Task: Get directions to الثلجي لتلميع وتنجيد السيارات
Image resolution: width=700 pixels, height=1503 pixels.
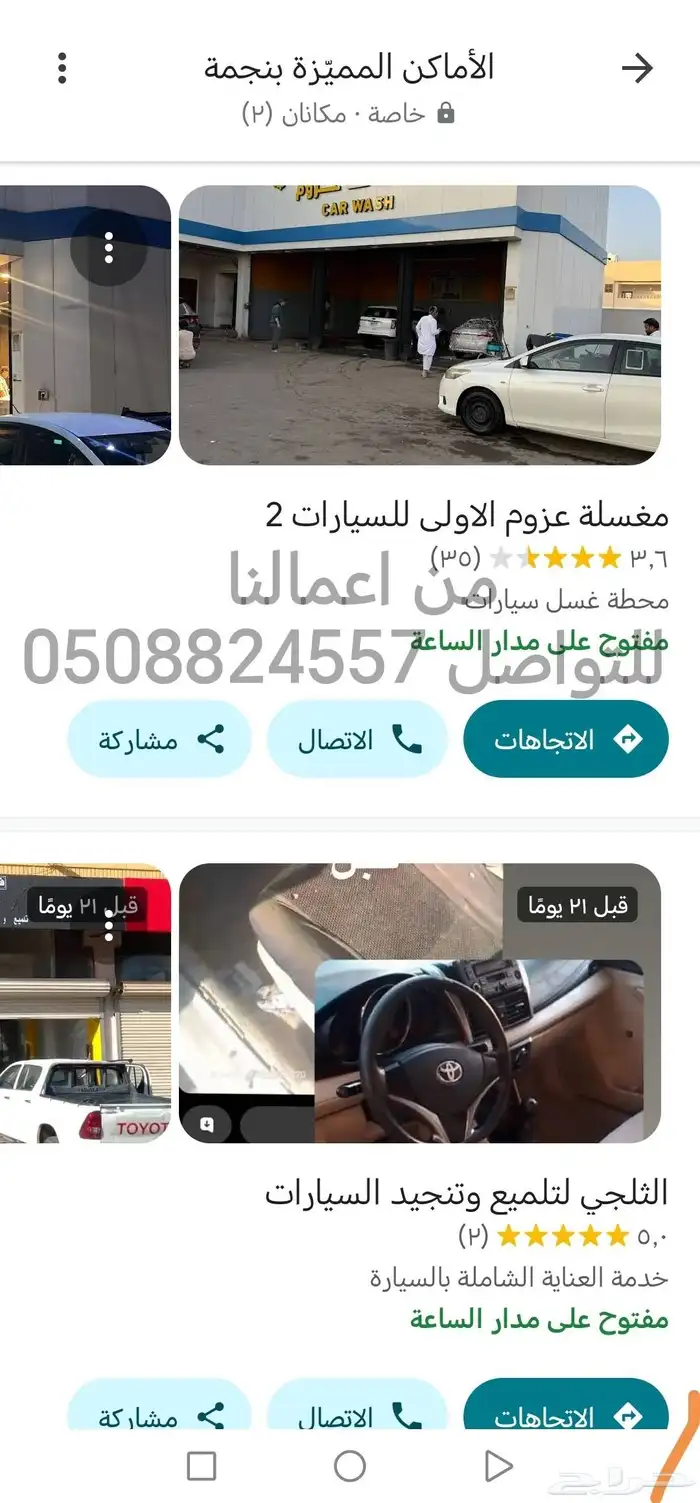Action: pyautogui.click(x=565, y=1415)
